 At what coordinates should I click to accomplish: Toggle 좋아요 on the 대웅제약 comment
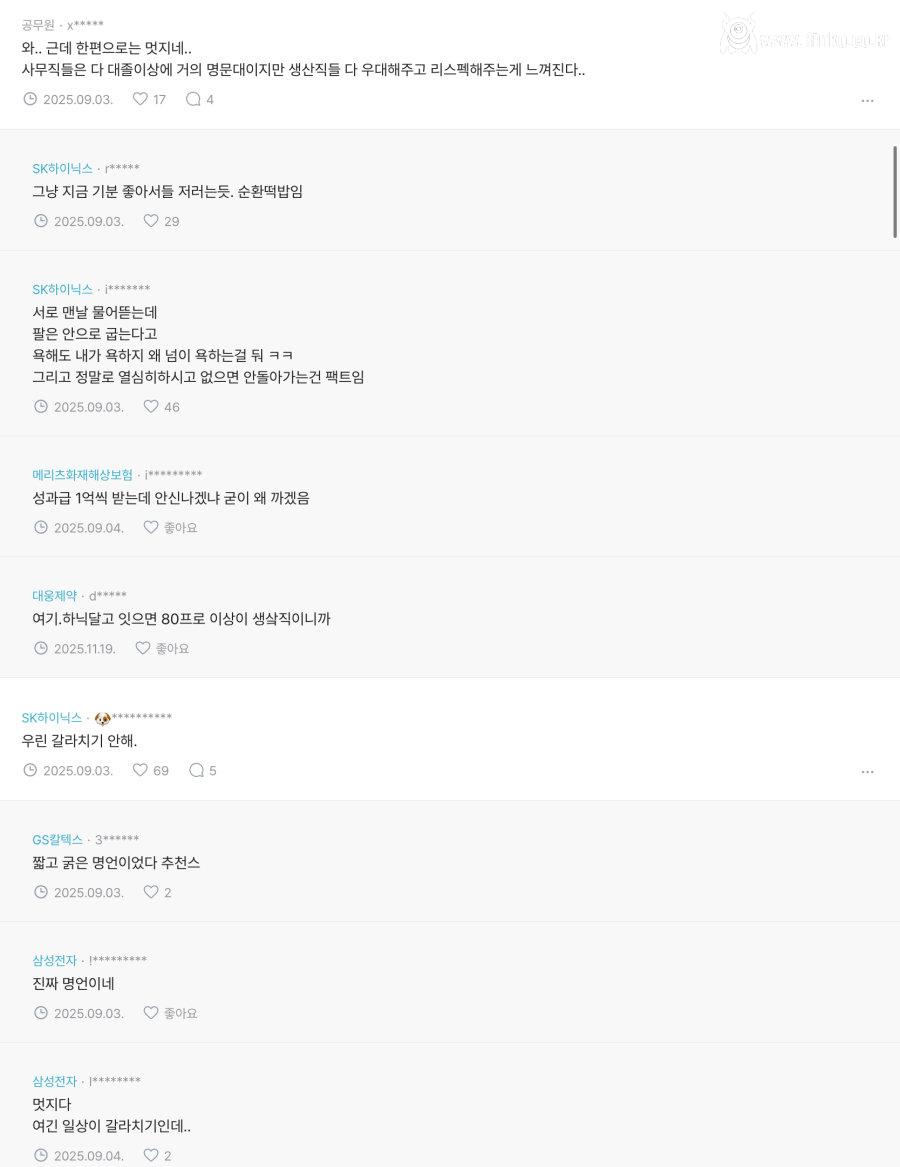pos(143,648)
